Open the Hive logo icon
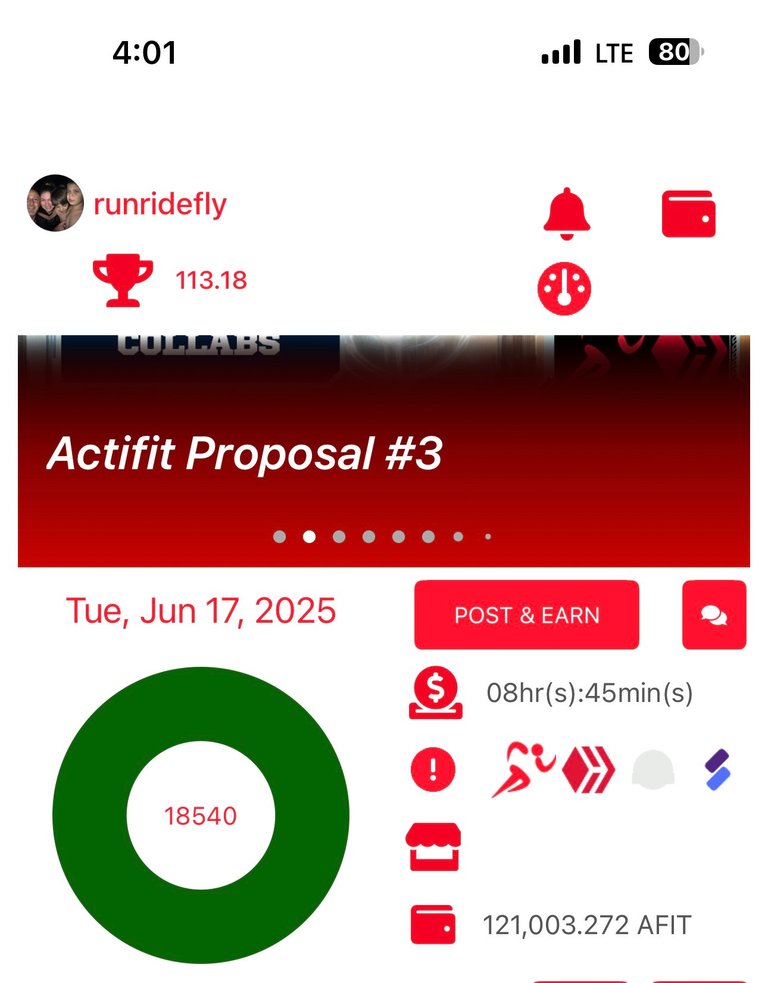 click(x=588, y=771)
